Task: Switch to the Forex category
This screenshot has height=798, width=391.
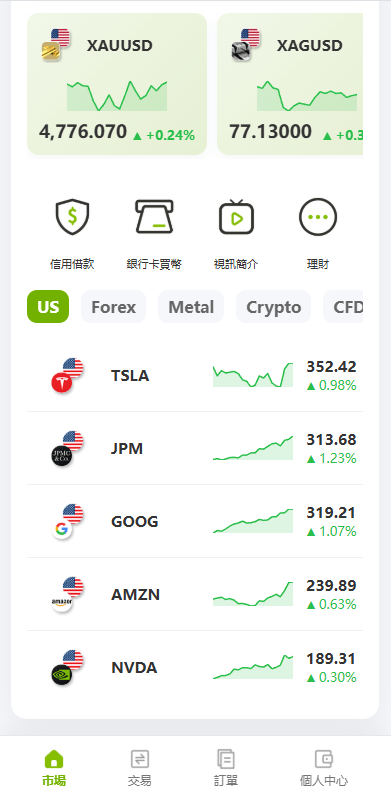Action: (114, 307)
